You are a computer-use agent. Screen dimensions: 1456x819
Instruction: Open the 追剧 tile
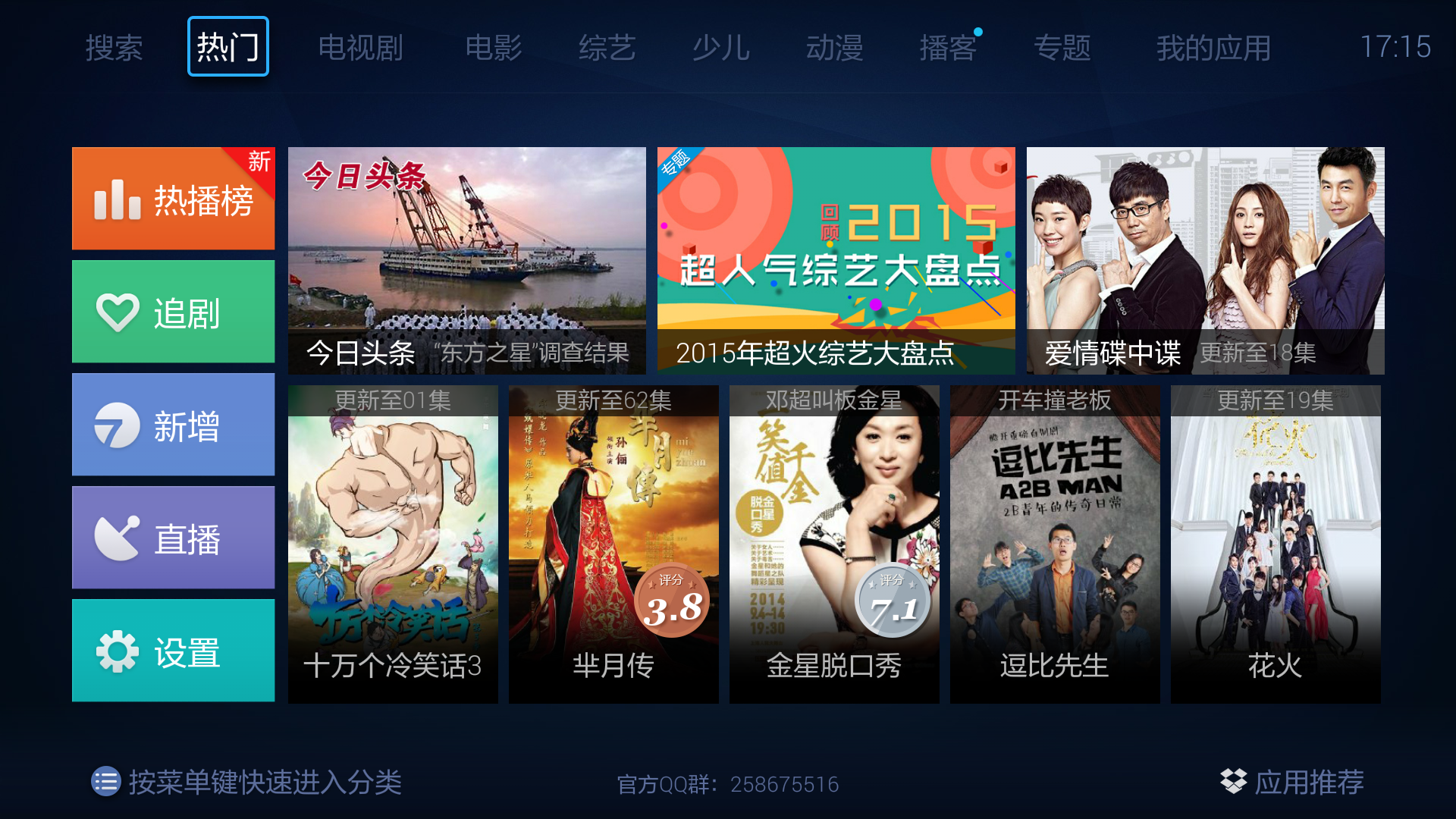click(x=173, y=312)
